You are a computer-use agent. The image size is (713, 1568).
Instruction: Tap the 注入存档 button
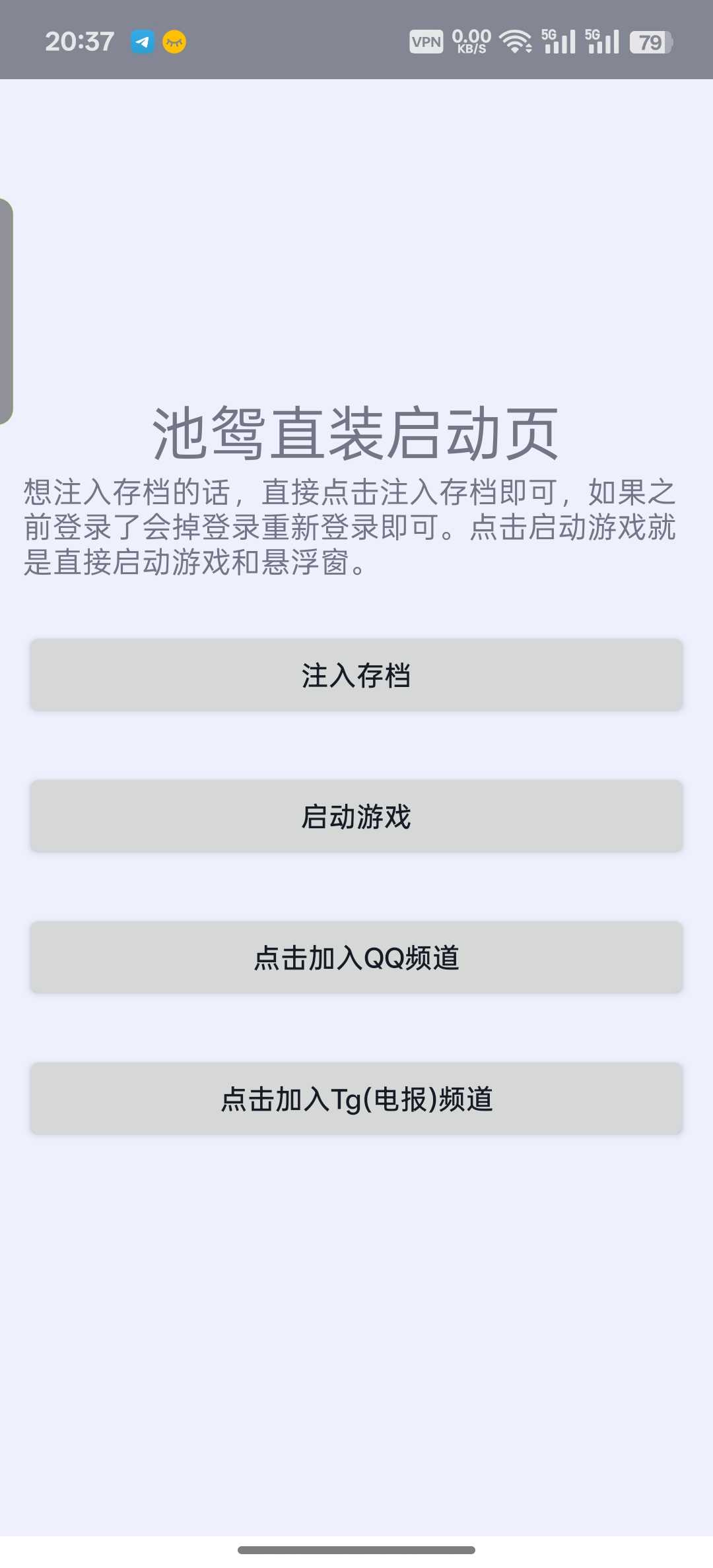356,675
